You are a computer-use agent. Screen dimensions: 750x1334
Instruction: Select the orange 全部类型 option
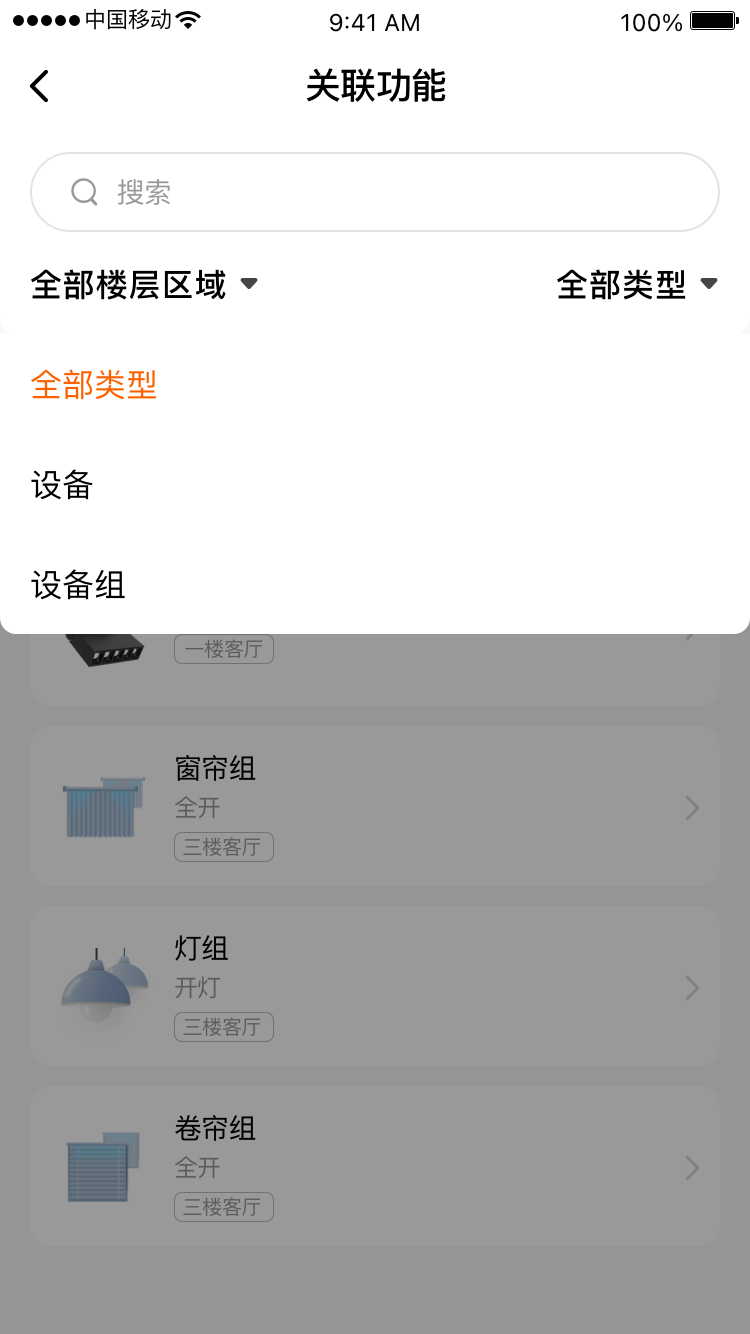click(x=94, y=385)
